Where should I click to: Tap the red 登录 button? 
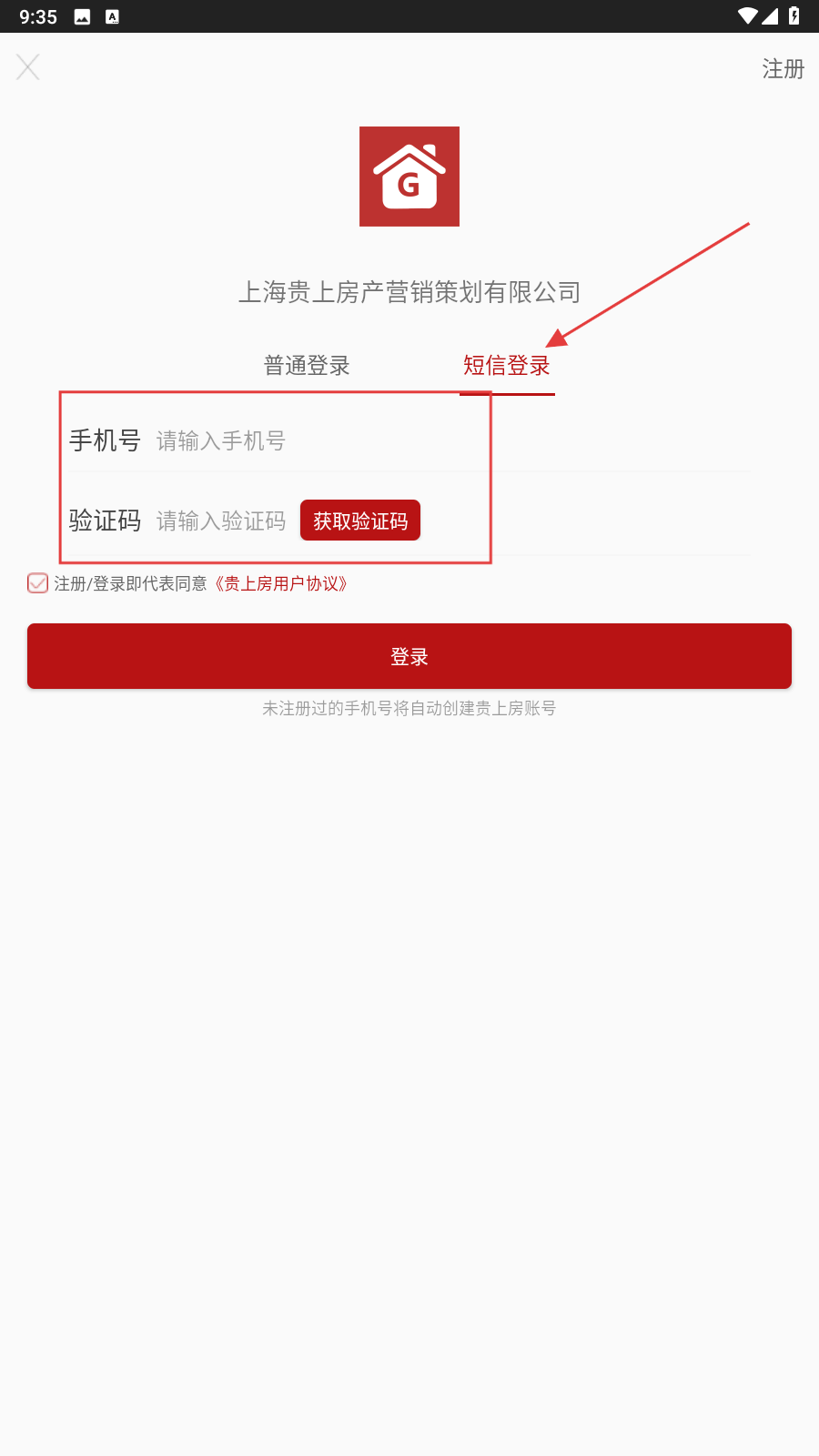(x=409, y=656)
